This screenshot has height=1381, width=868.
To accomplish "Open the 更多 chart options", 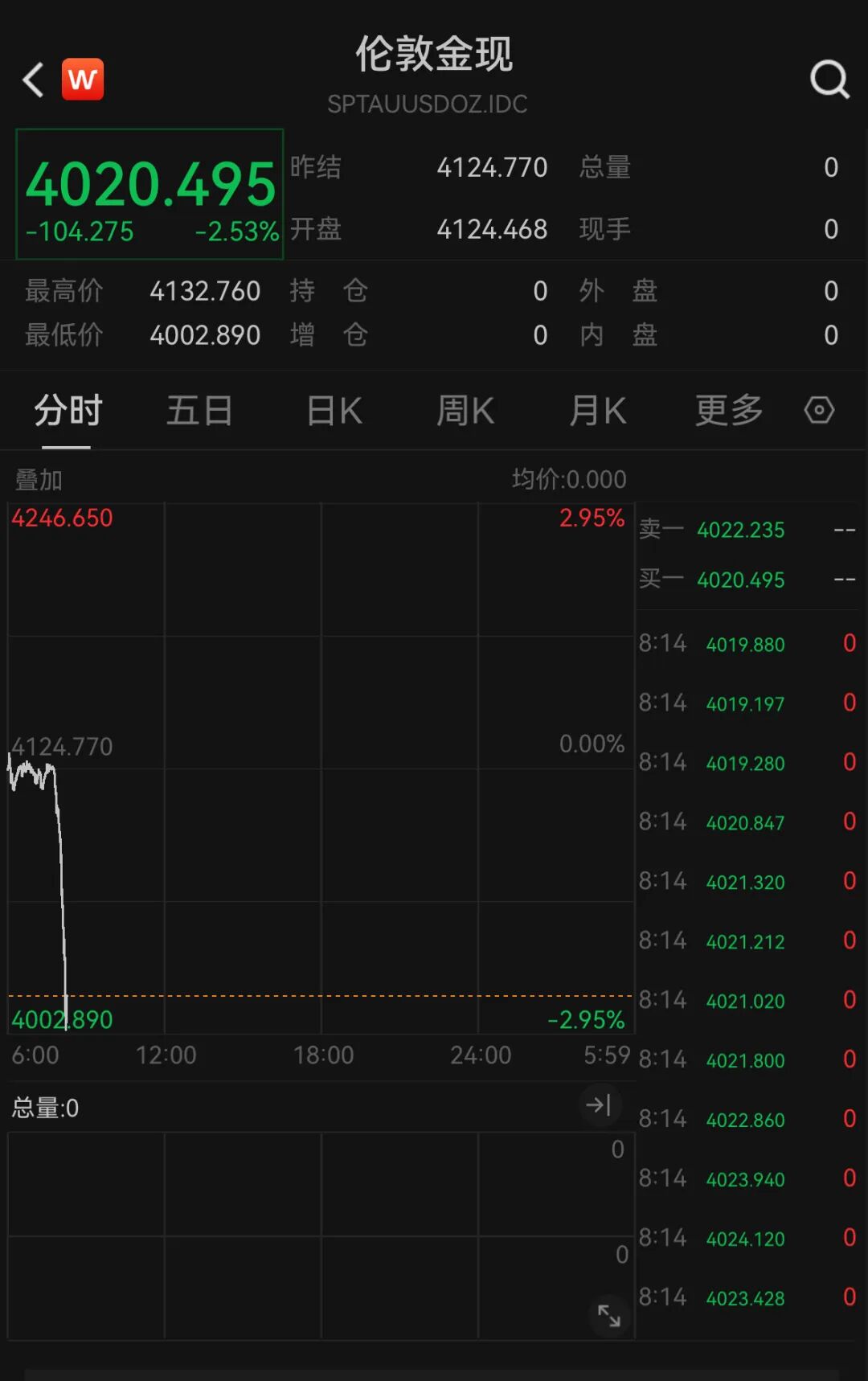I will click(728, 411).
